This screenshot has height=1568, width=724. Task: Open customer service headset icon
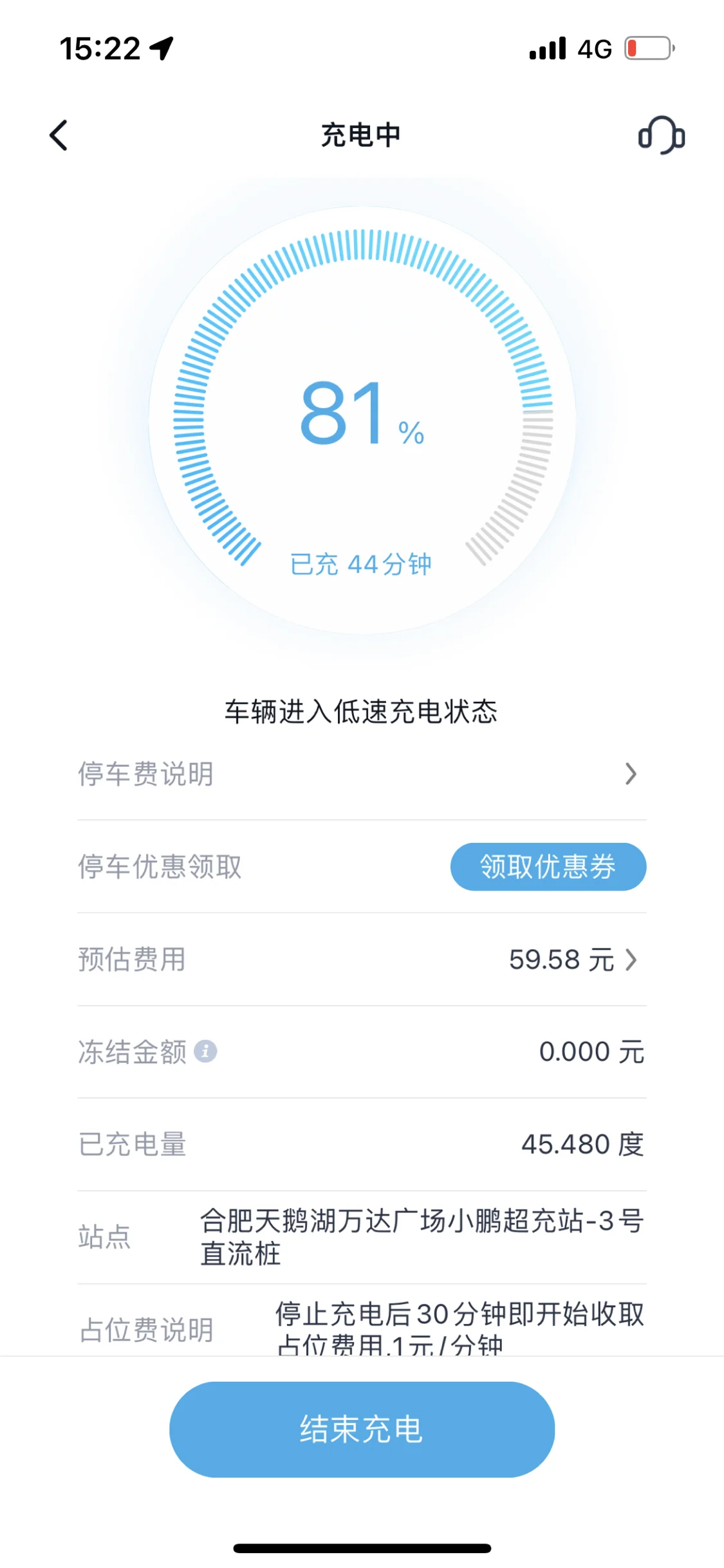point(661,135)
